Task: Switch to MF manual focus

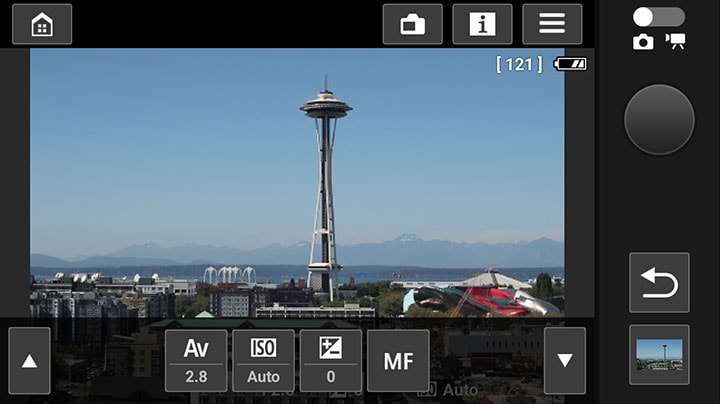Action: coord(398,360)
